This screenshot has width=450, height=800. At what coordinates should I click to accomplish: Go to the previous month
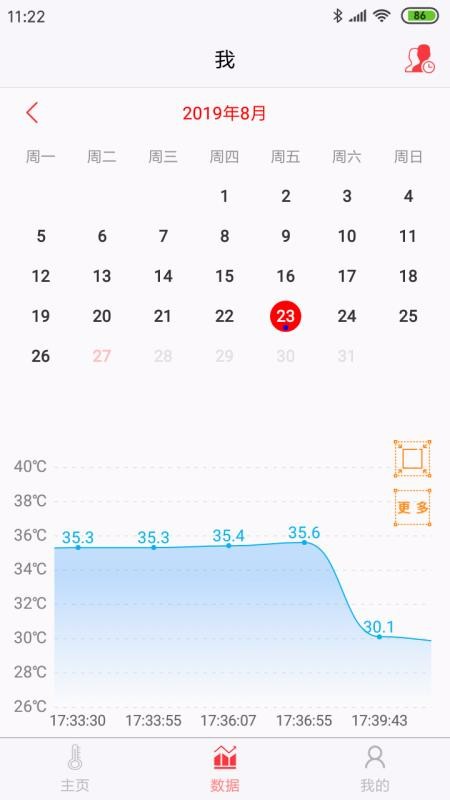32,113
